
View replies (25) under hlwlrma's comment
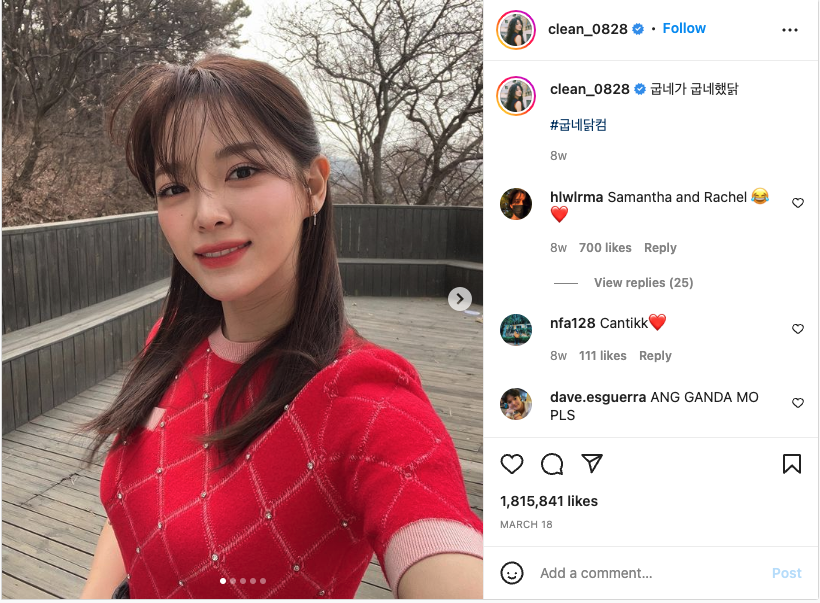643,283
